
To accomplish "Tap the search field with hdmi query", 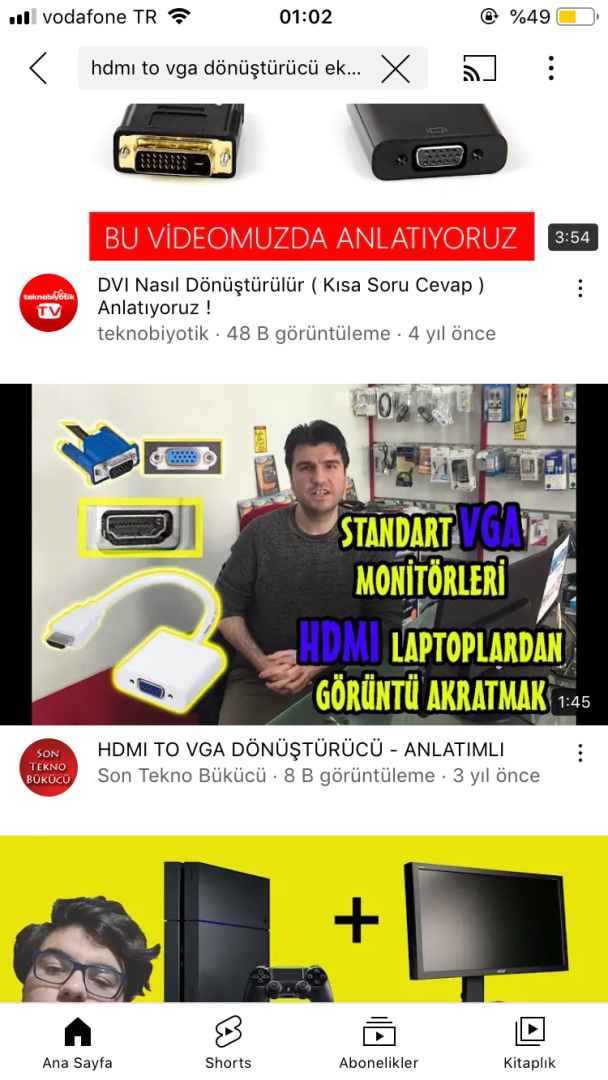I will (x=225, y=68).
